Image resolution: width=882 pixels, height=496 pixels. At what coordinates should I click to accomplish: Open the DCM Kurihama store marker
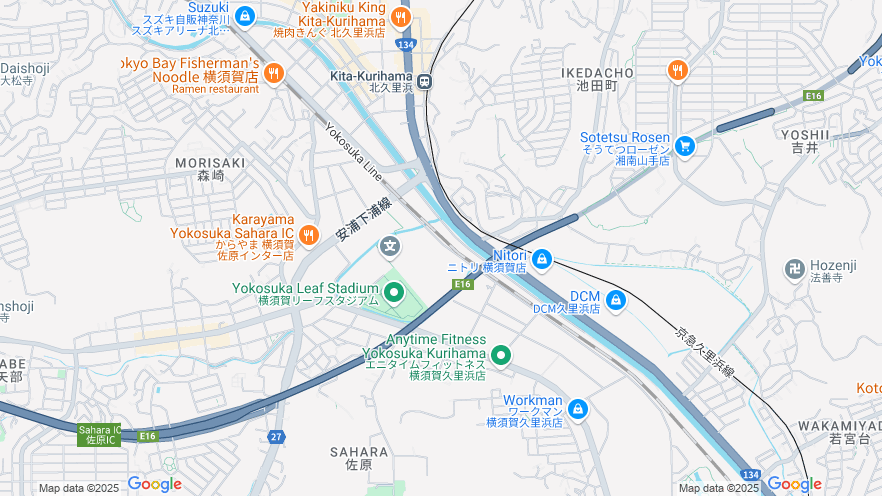(615, 299)
